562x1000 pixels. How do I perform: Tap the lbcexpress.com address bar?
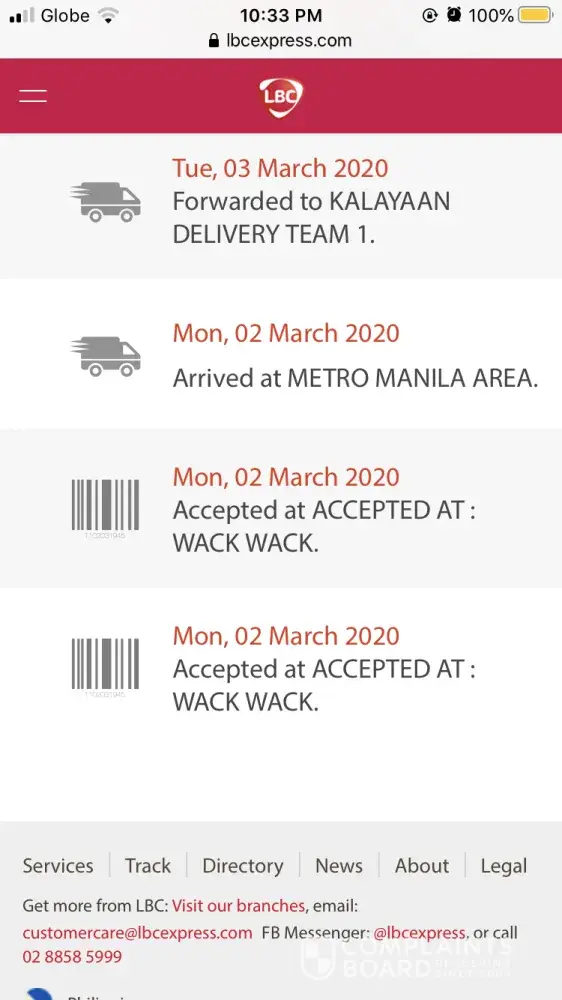281,41
